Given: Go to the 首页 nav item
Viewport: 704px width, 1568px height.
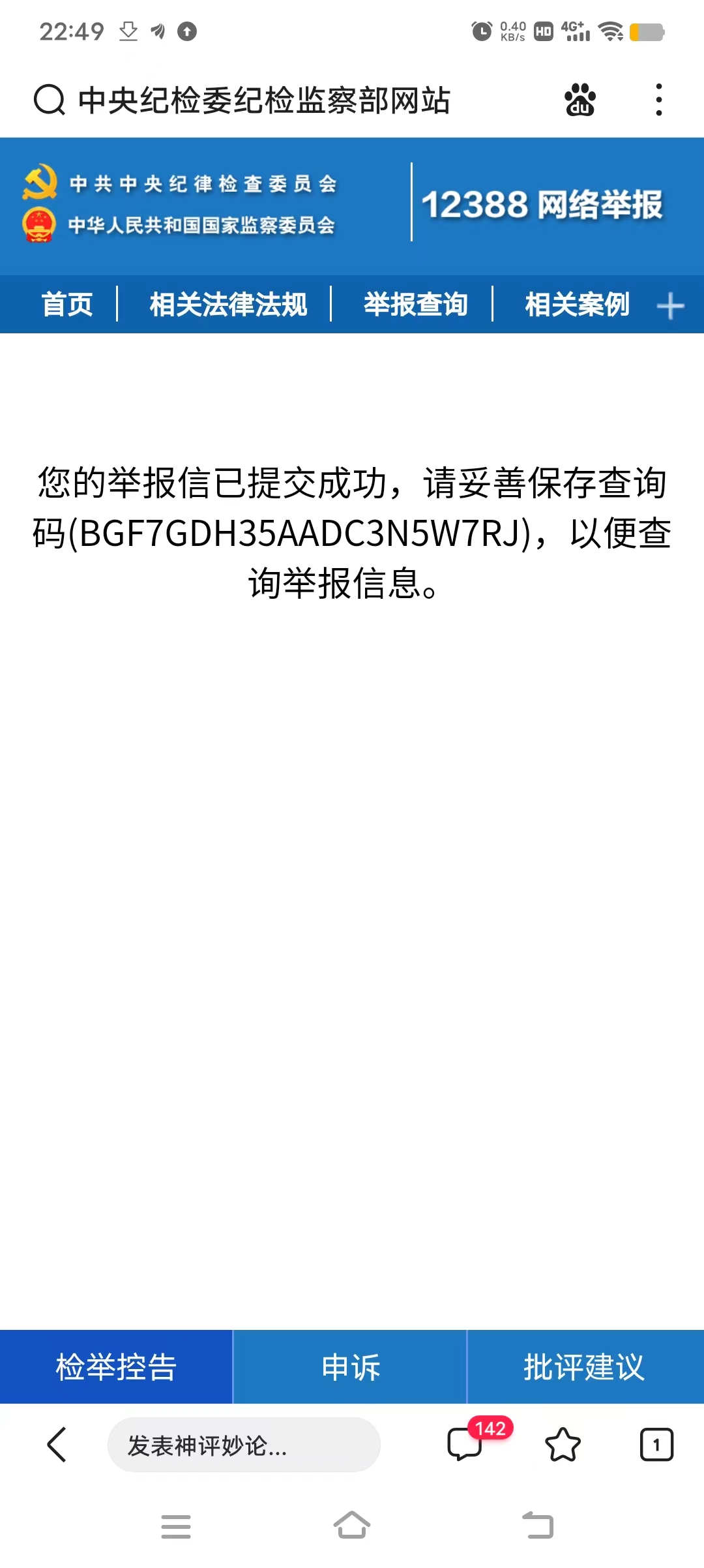Looking at the screenshot, I should (67, 305).
